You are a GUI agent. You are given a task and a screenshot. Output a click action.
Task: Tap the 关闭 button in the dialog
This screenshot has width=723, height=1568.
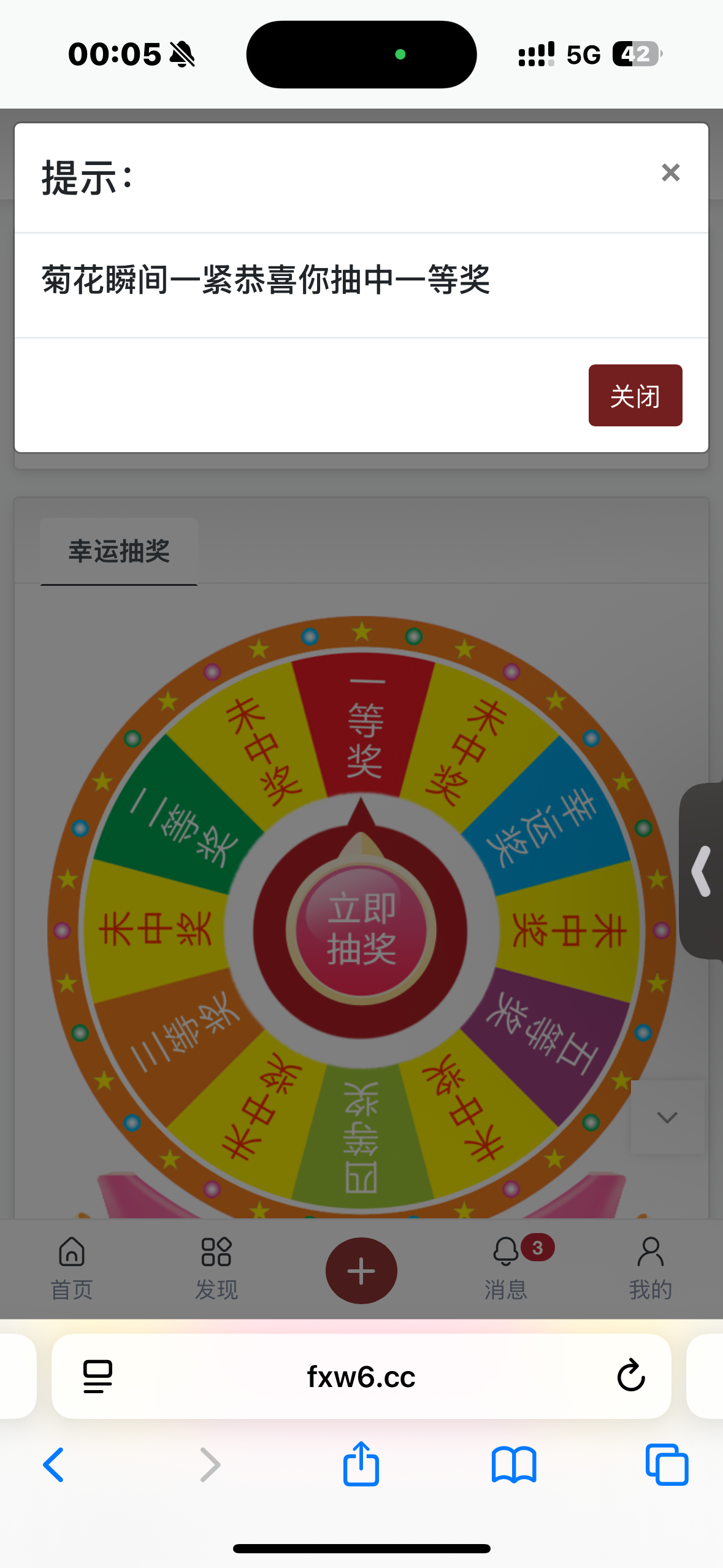click(x=635, y=396)
